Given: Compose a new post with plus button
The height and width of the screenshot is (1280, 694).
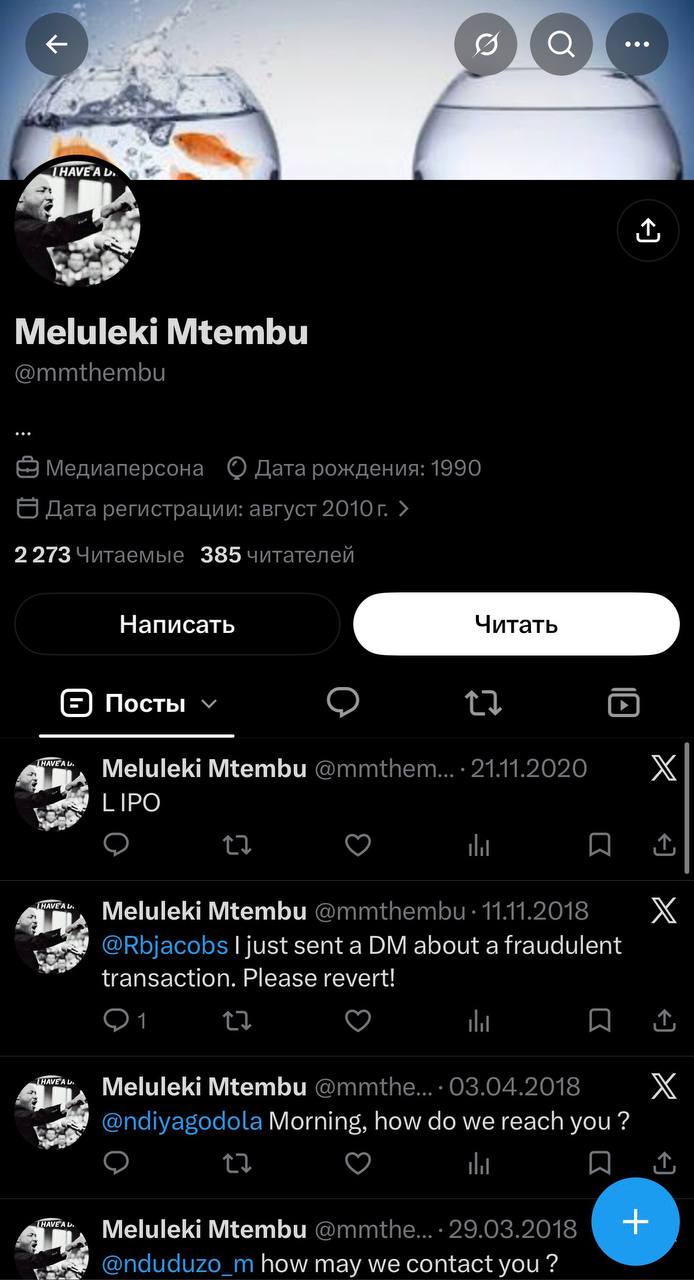Looking at the screenshot, I should point(636,1222).
